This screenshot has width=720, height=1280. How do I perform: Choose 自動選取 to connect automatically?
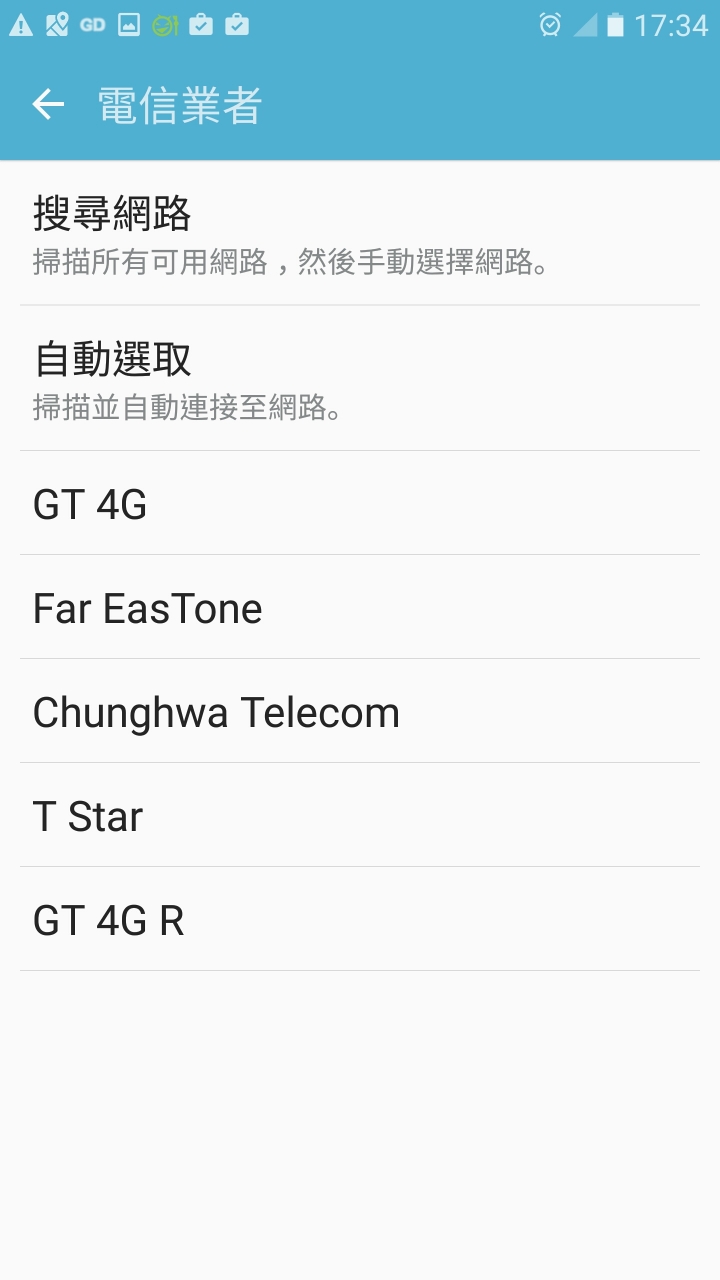(360, 378)
